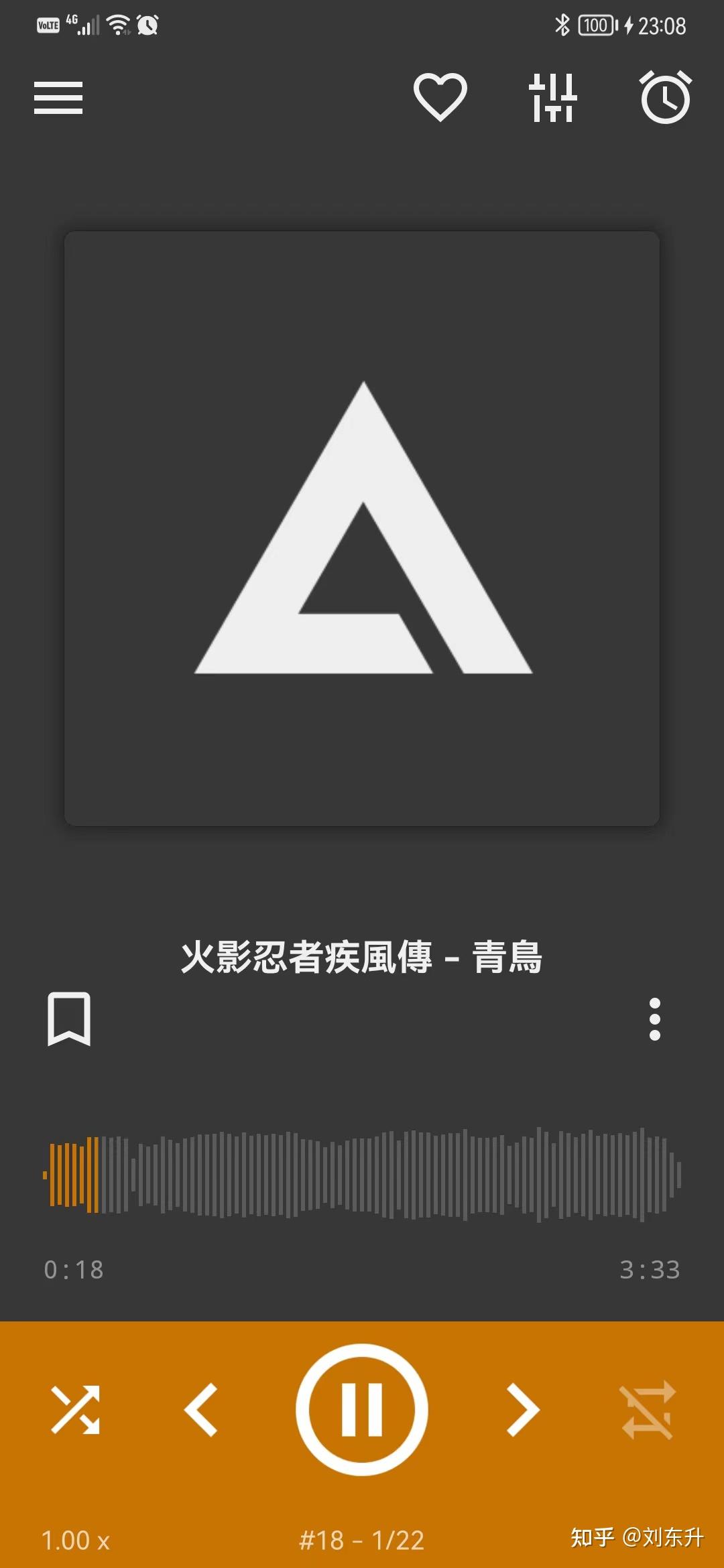Pause the currently playing song
The image size is (724, 1568).
pos(362,1410)
